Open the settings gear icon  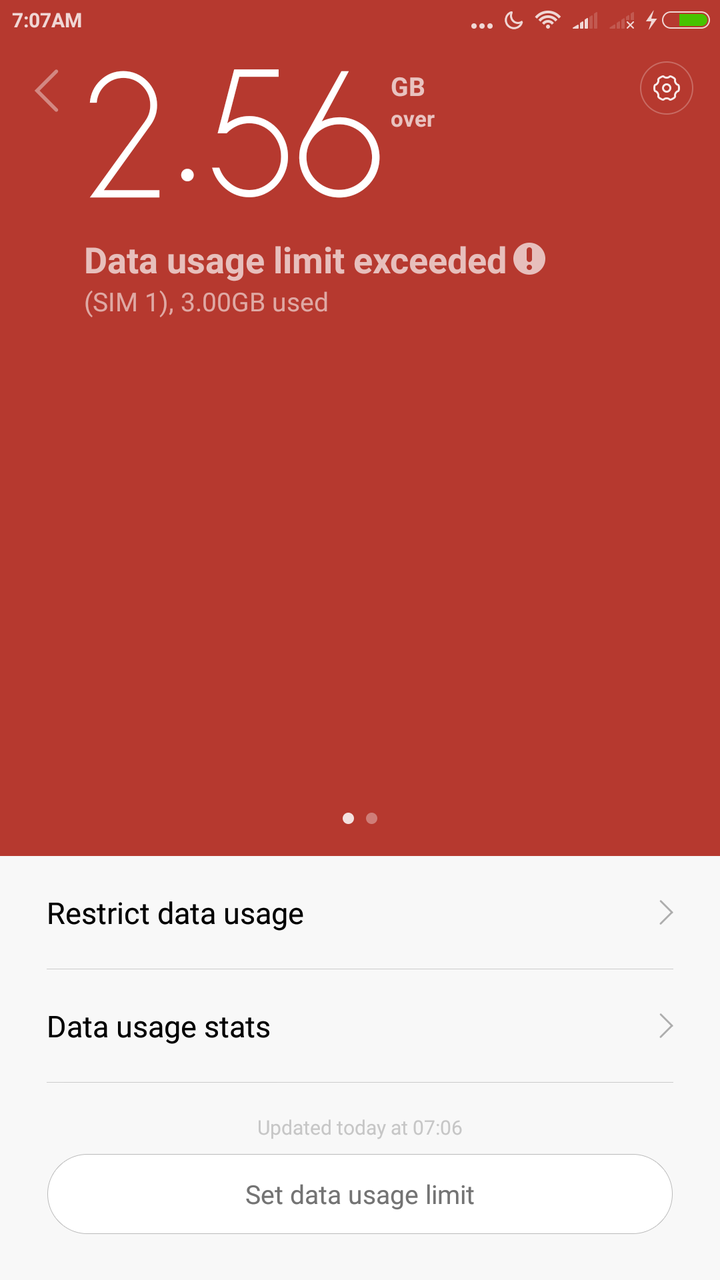(666, 89)
